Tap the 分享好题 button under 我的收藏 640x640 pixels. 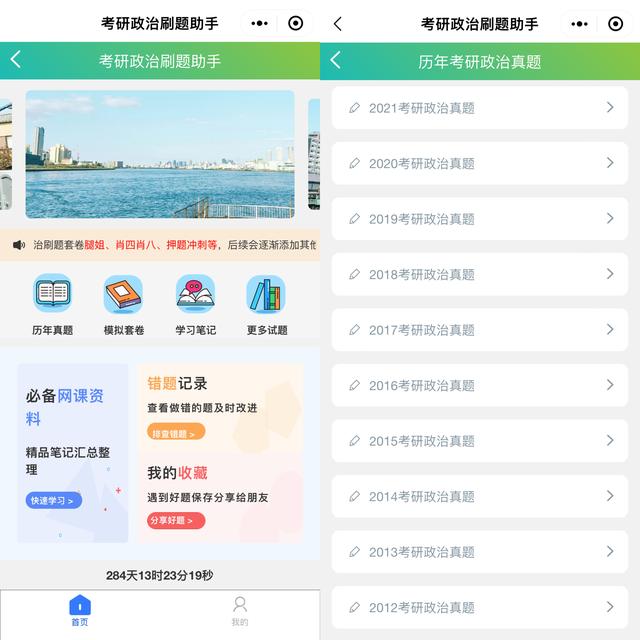[x=175, y=520]
